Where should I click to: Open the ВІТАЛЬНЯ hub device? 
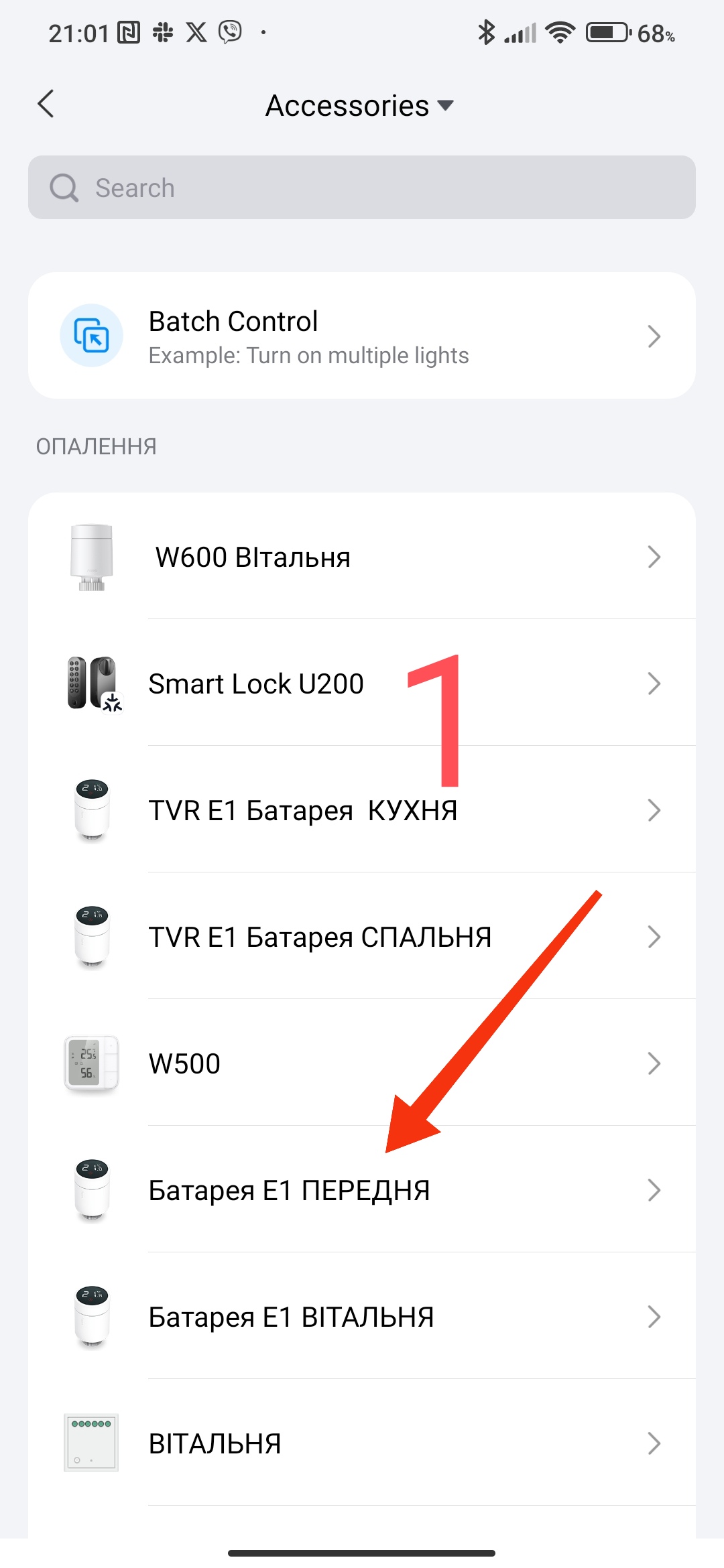(362, 1443)
